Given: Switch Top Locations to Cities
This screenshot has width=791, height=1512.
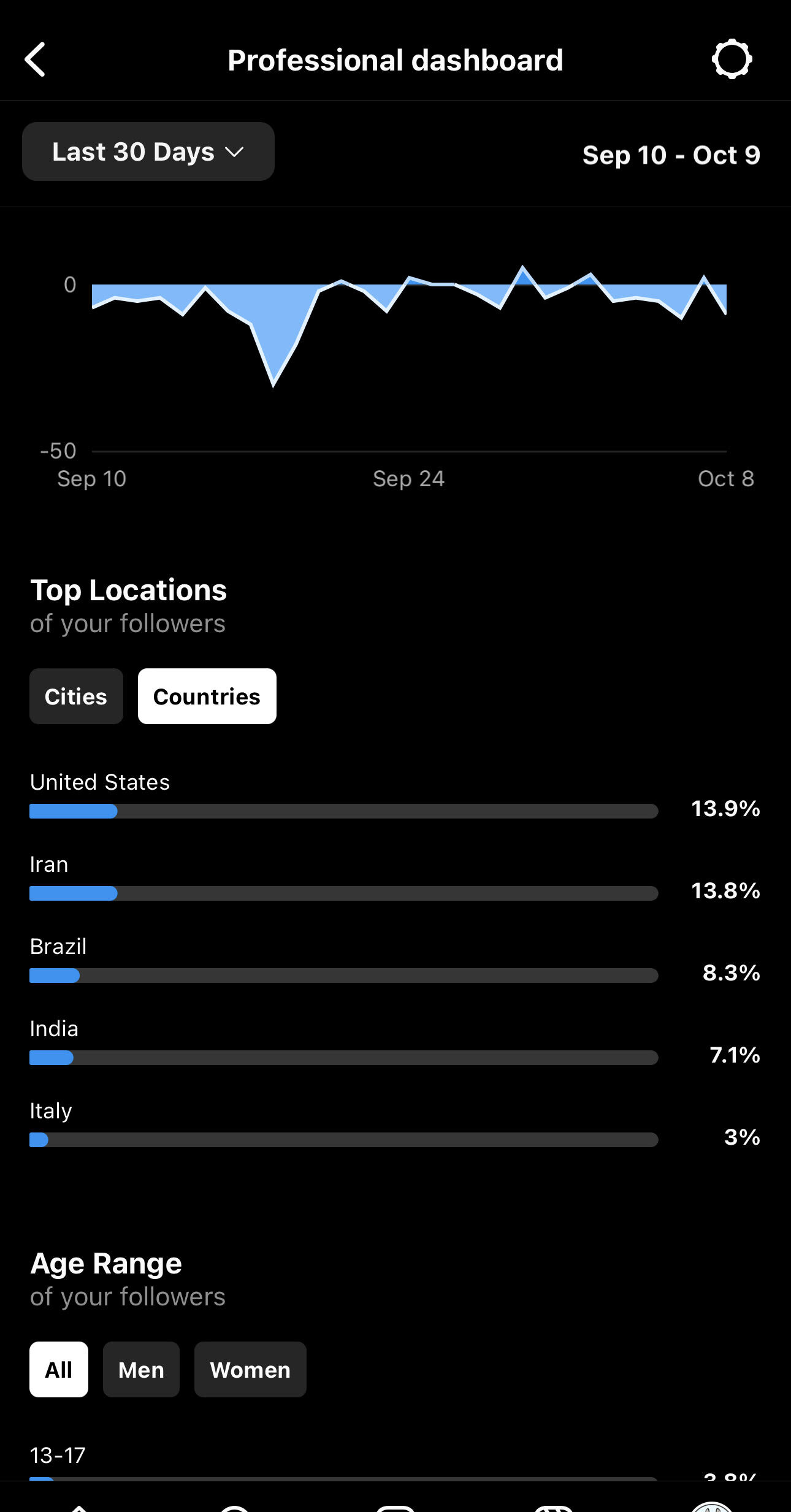Looking at the screenshot, I should pyautogui.click(x=76, y=697).
